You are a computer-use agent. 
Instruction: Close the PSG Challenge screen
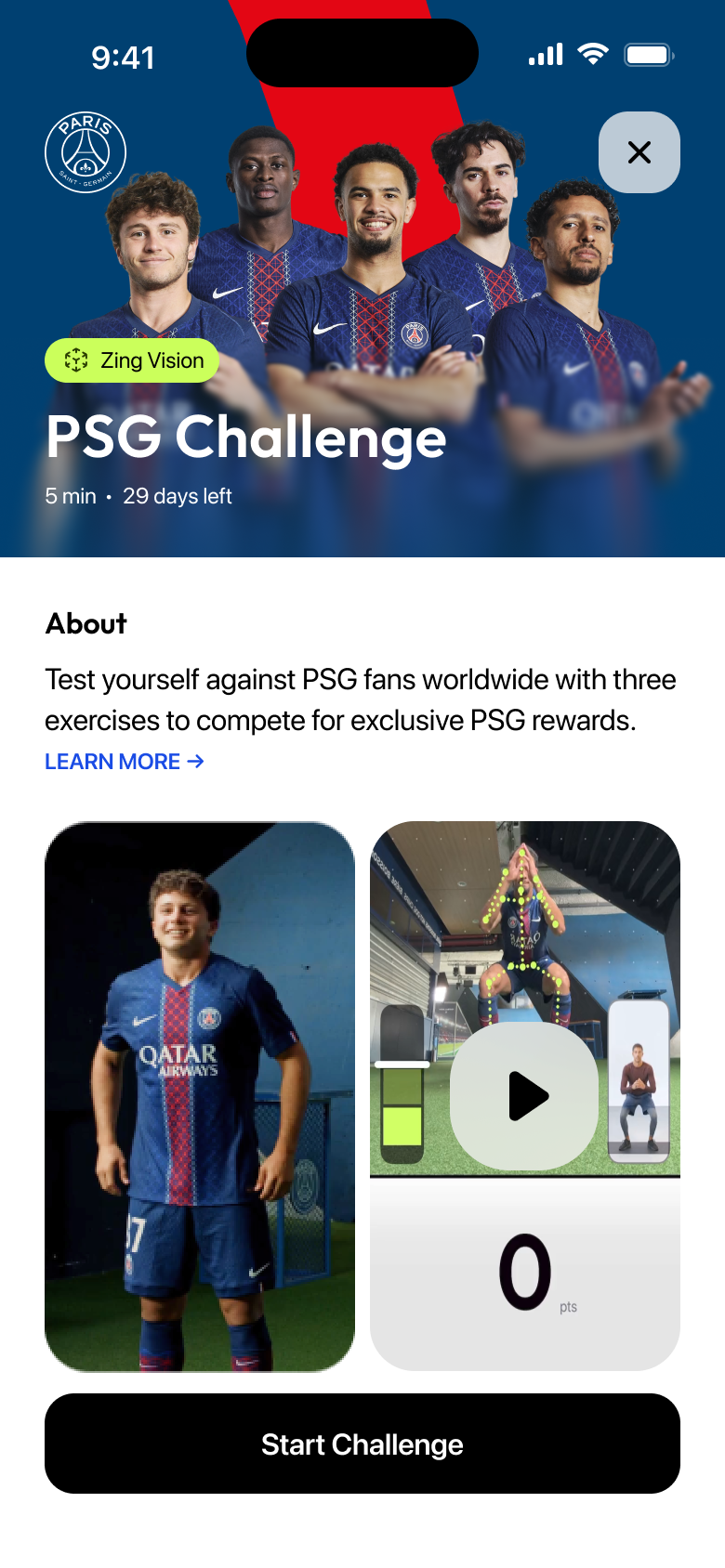[639, 152]
